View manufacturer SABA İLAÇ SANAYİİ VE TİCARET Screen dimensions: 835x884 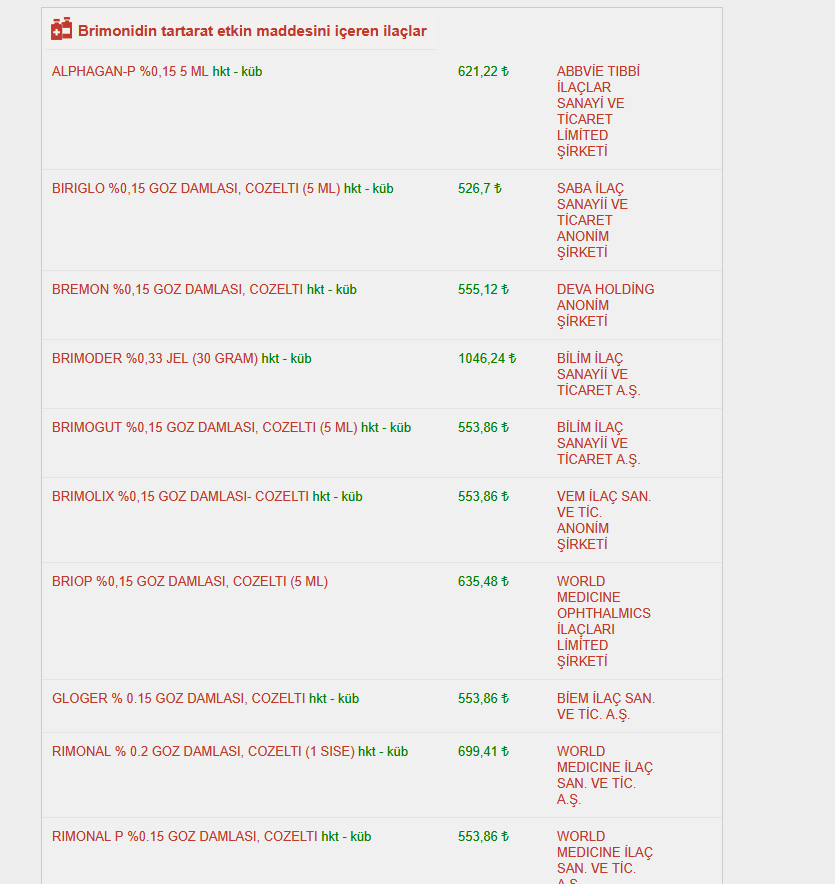click(x=592, y=220)
